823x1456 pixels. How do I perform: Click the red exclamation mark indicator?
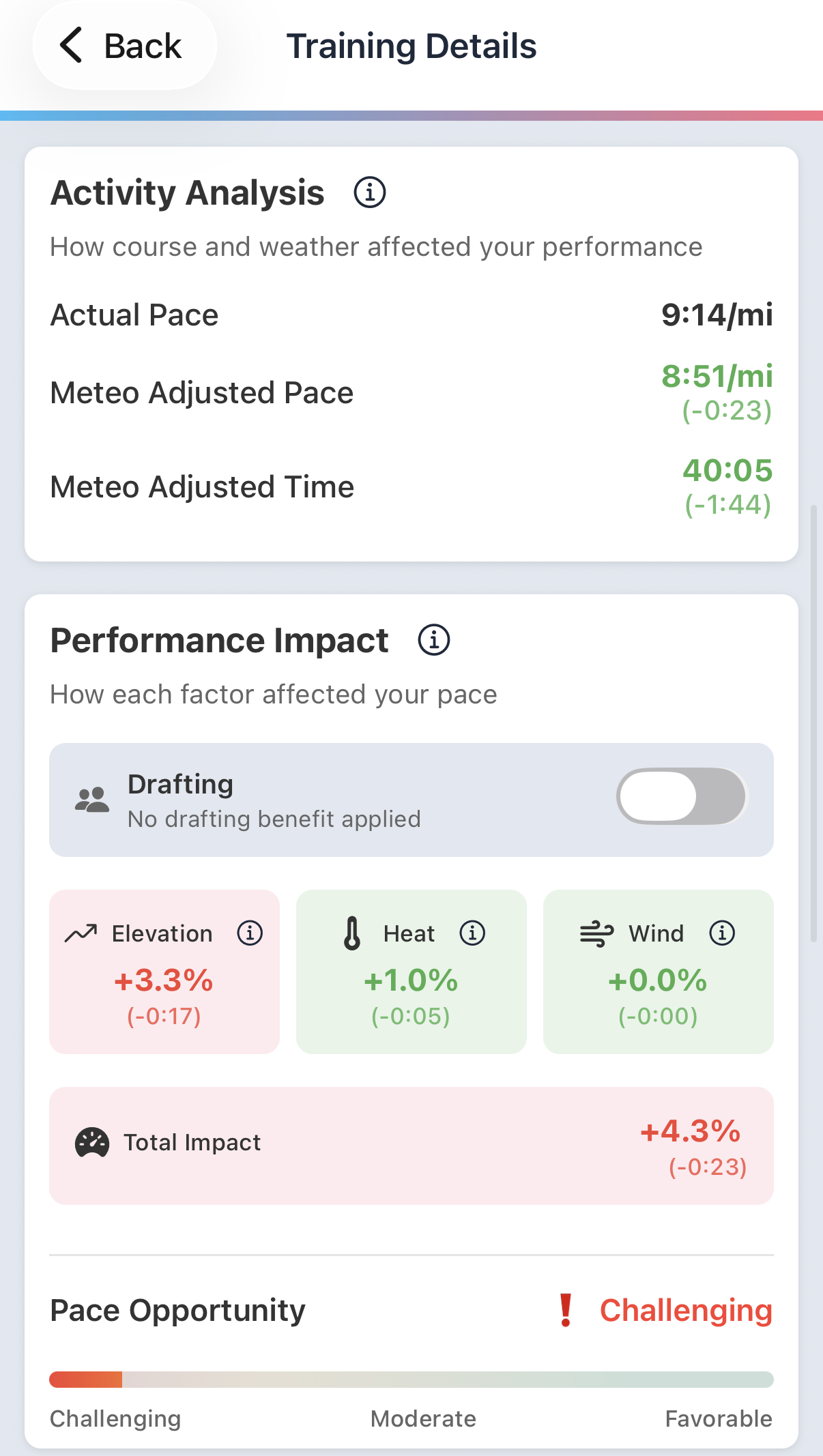[565, 1310]
